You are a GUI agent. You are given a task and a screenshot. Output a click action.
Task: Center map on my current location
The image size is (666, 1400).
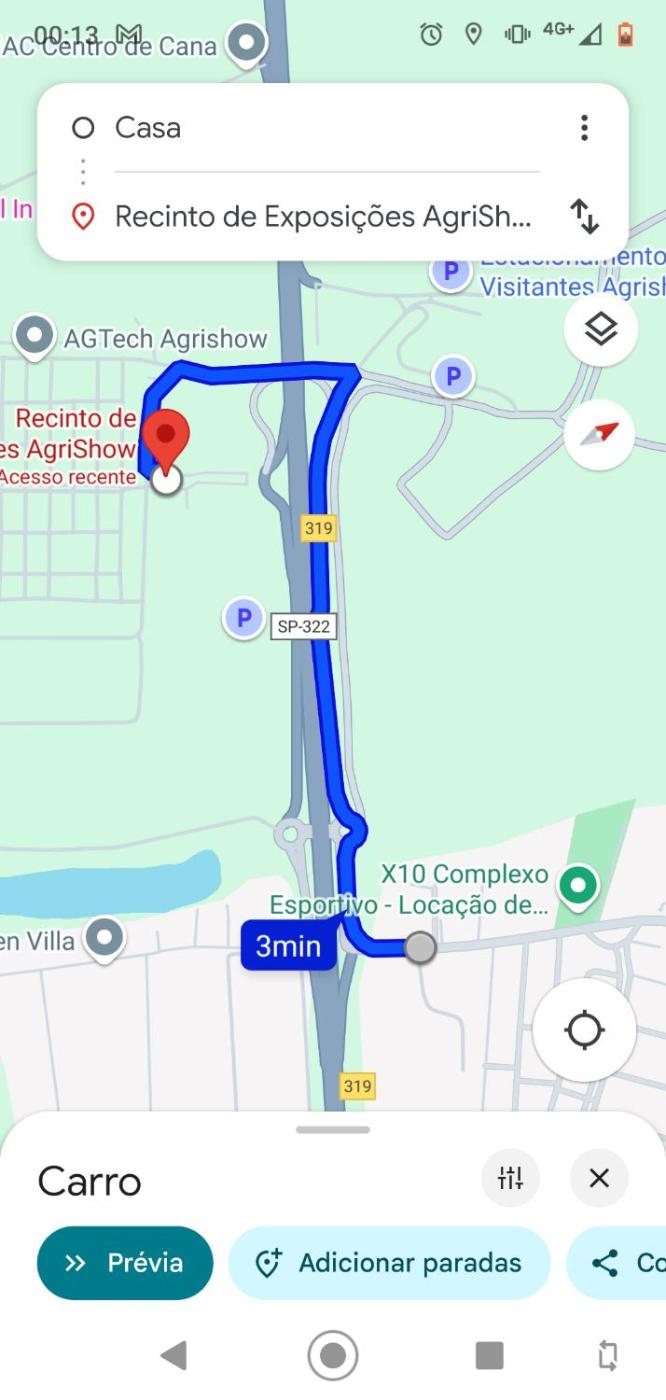584,1030
